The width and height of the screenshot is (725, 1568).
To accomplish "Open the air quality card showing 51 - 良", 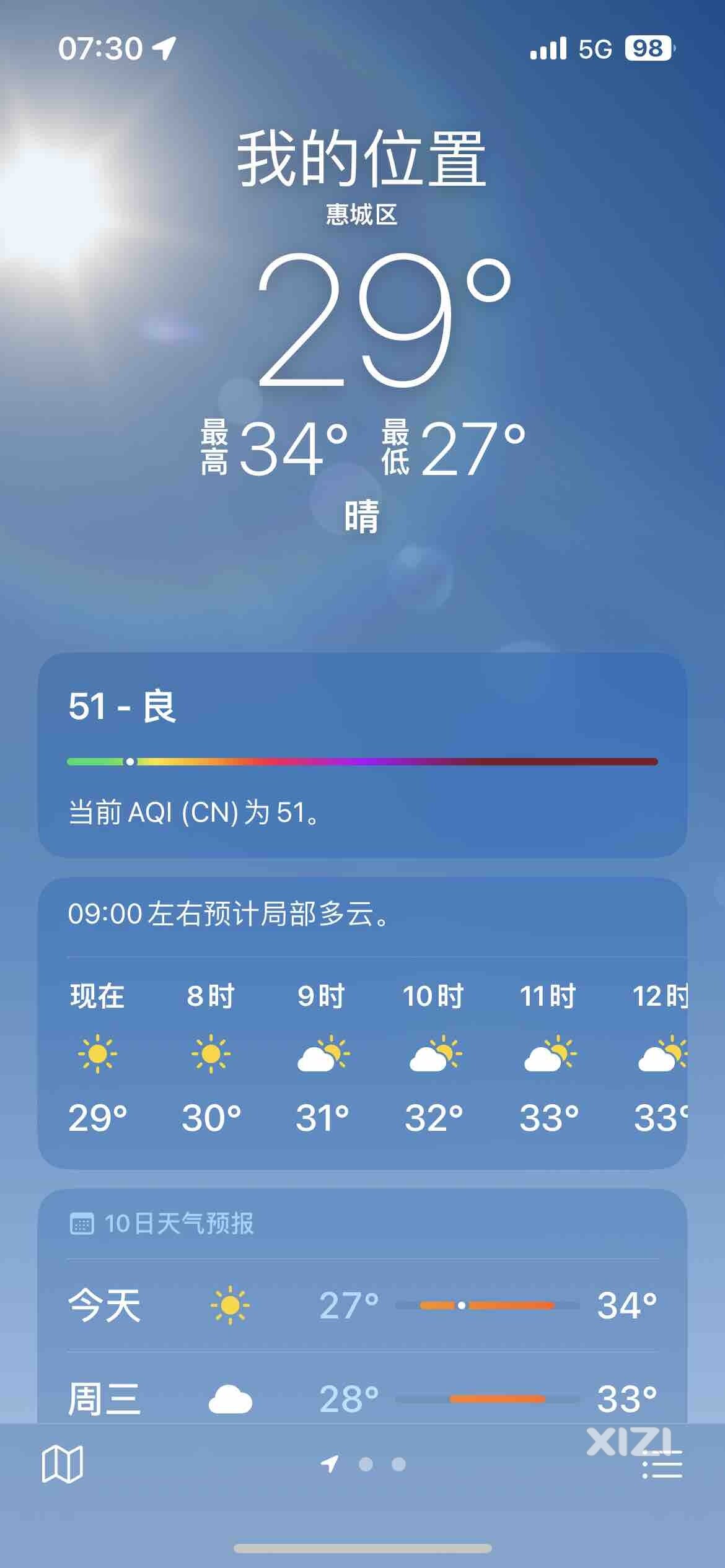I will point(362,755).
